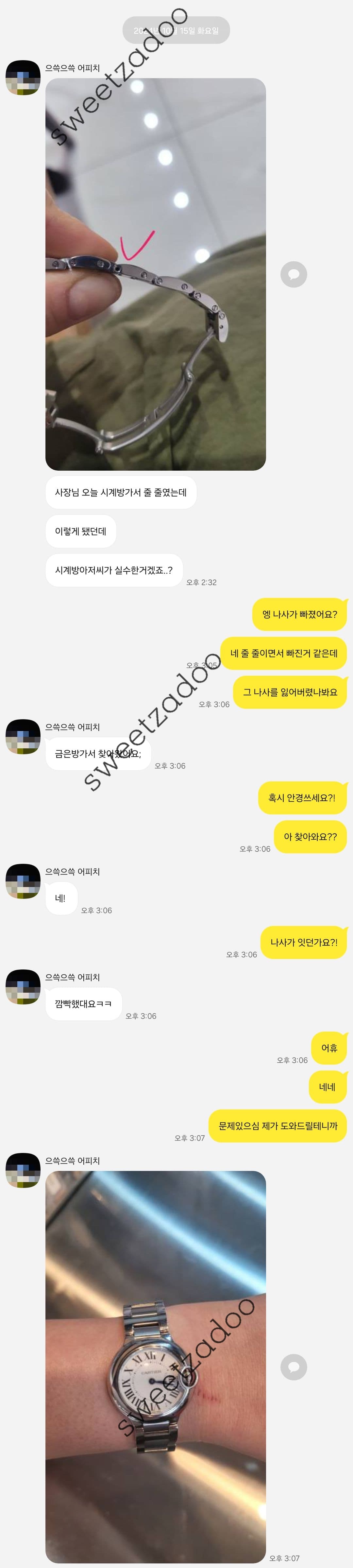
Task: Tap the share bubble beside the bracelet photo
Action: pos(294,274)
